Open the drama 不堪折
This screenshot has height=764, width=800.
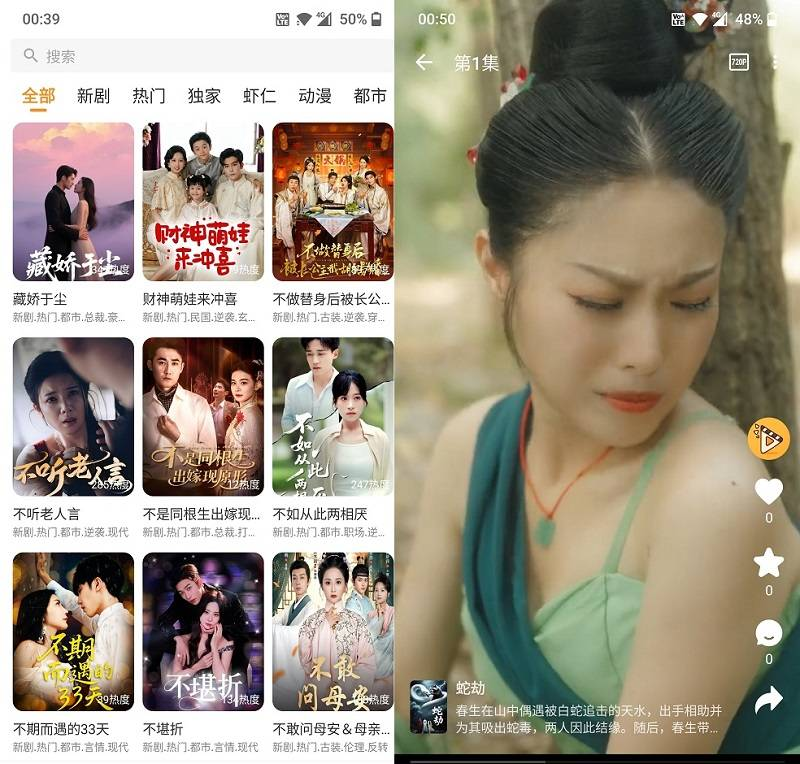coord(203,632)
